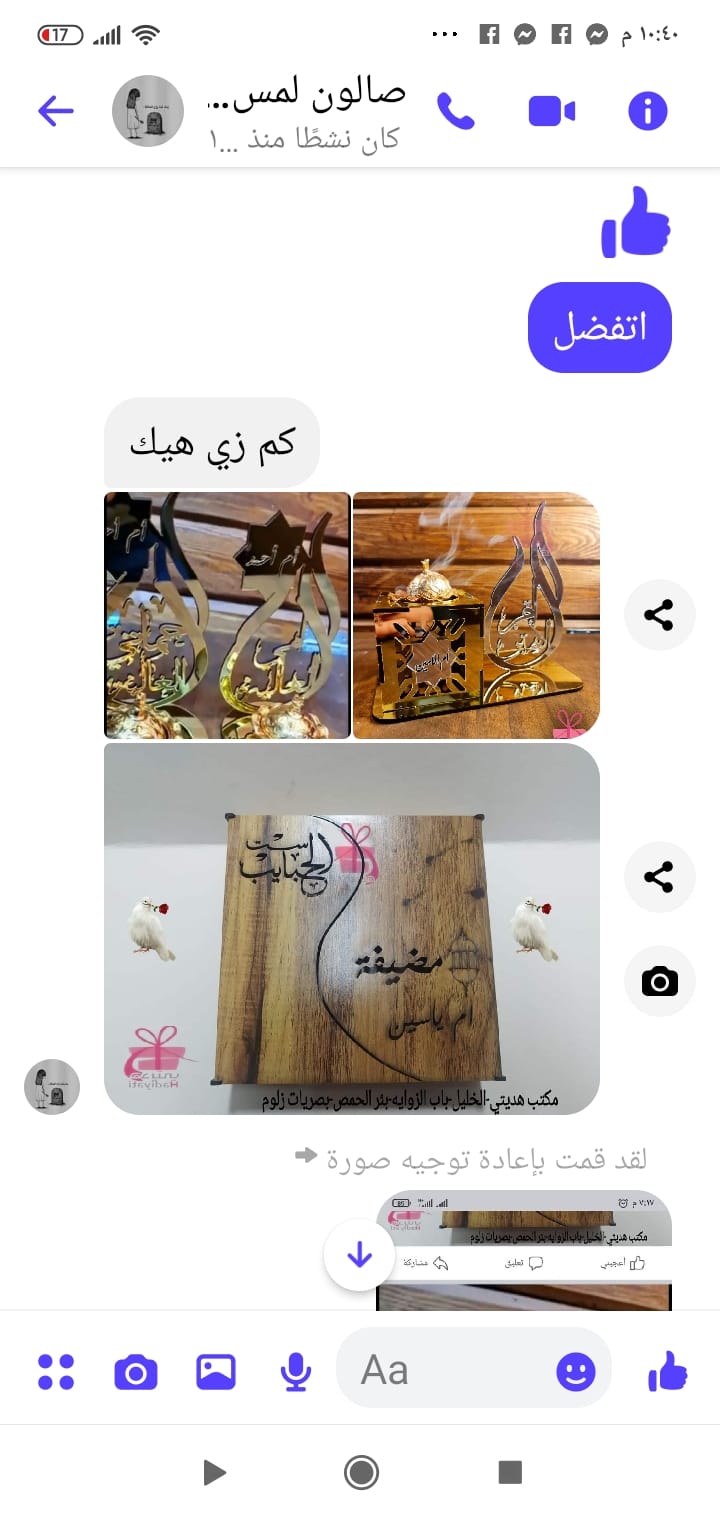This screenshot has height=1520, width=720.
Task: Open the photo gallery picker
Action: (216, 1371)
